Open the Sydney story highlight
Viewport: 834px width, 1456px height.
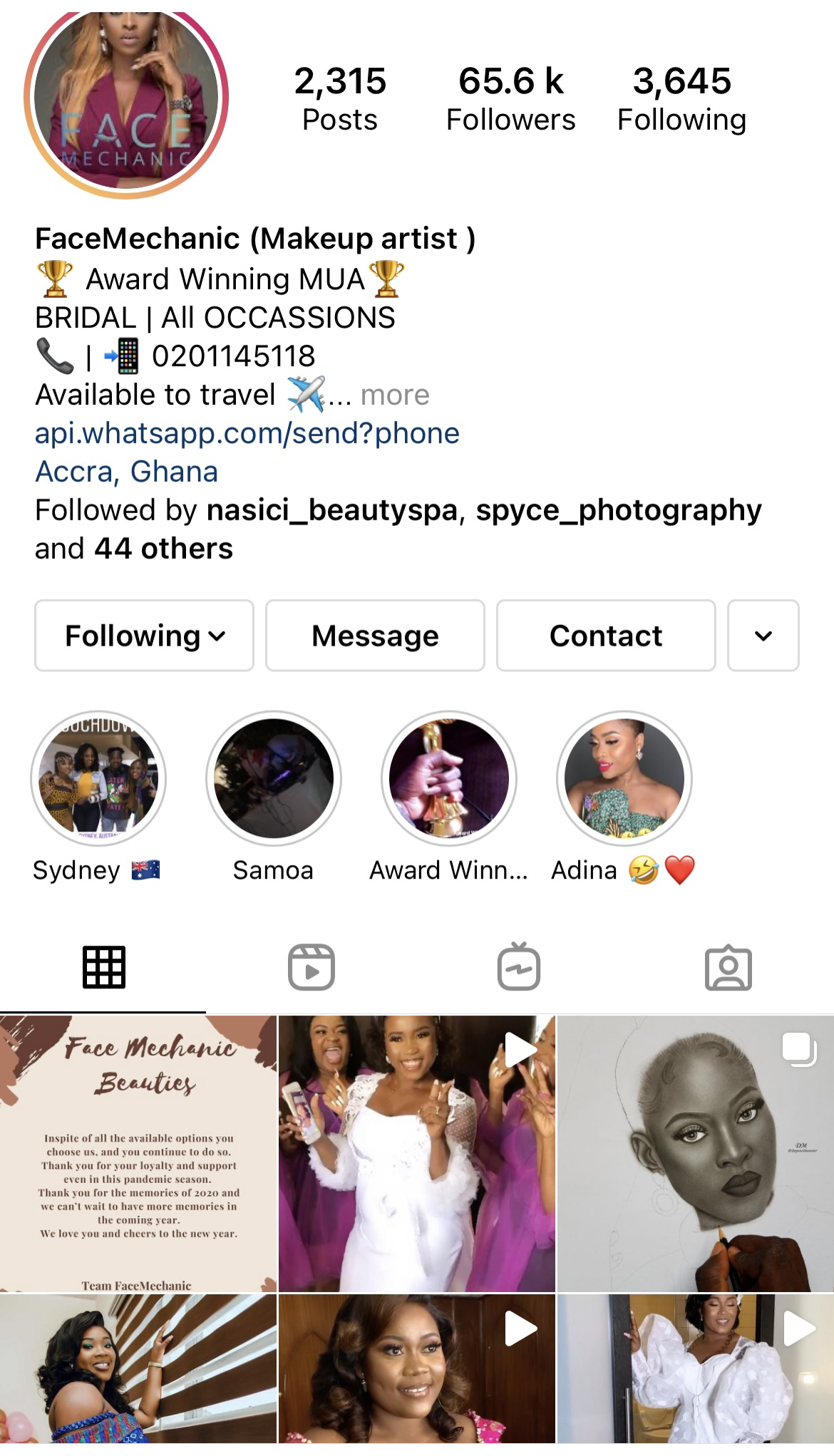click(x=98, y=778)
